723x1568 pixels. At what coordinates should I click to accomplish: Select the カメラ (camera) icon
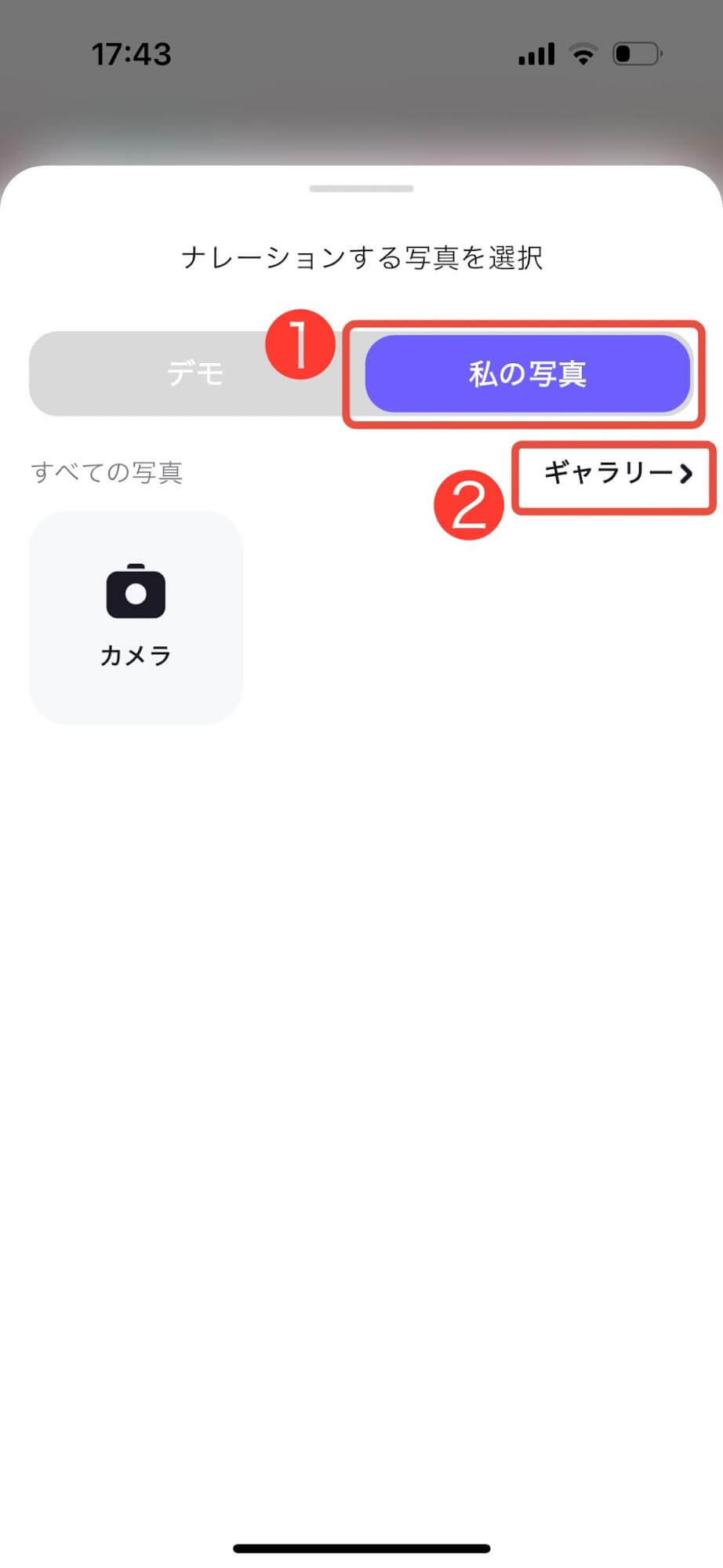coord(134,593)
